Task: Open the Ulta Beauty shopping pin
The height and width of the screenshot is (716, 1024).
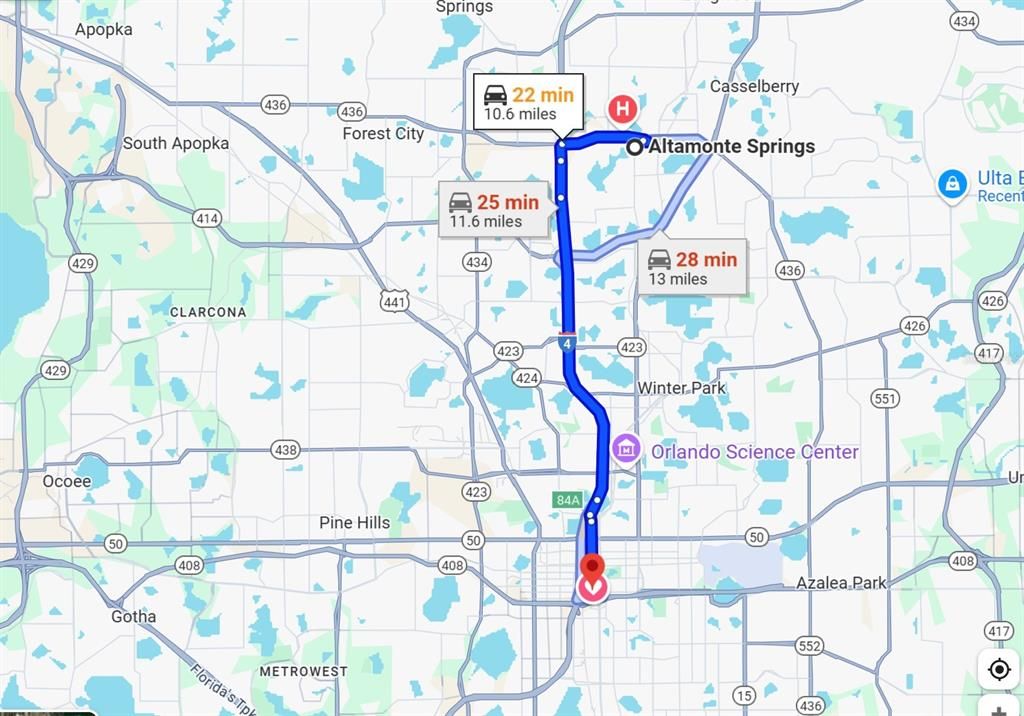Action: click(x=953, y=184)
